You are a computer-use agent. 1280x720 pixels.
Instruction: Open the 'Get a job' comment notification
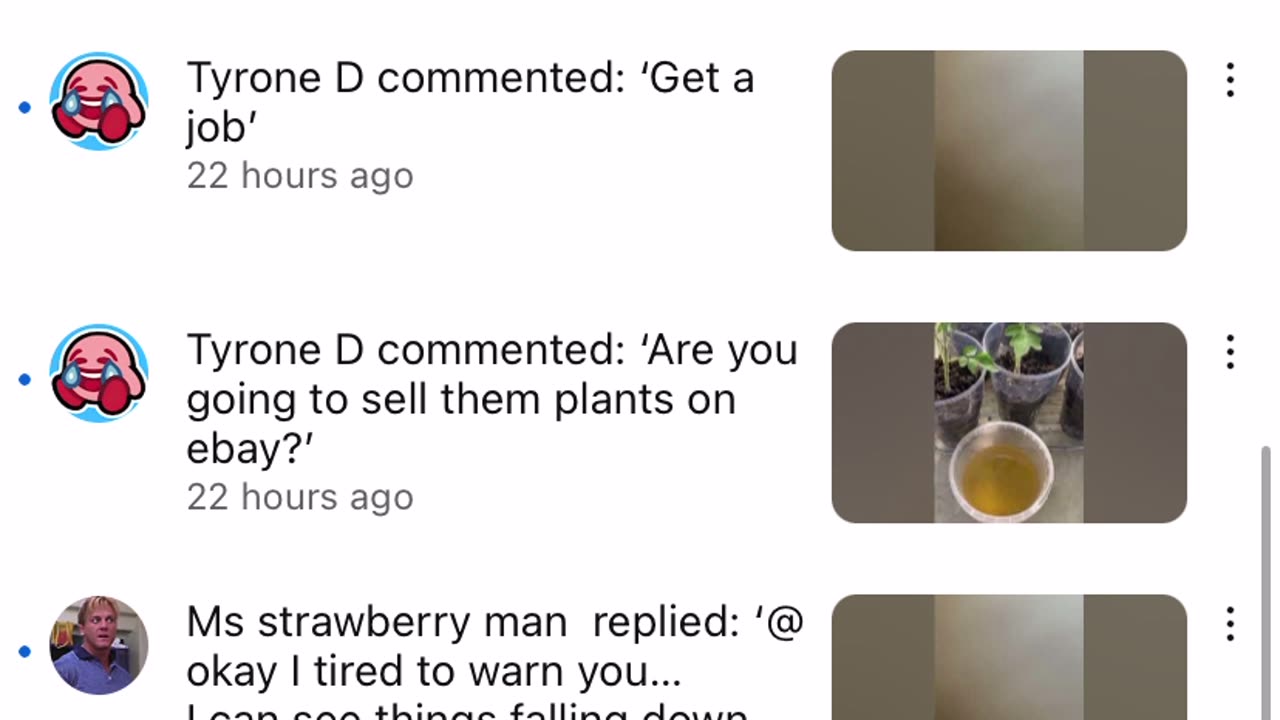tap(470, 103)
